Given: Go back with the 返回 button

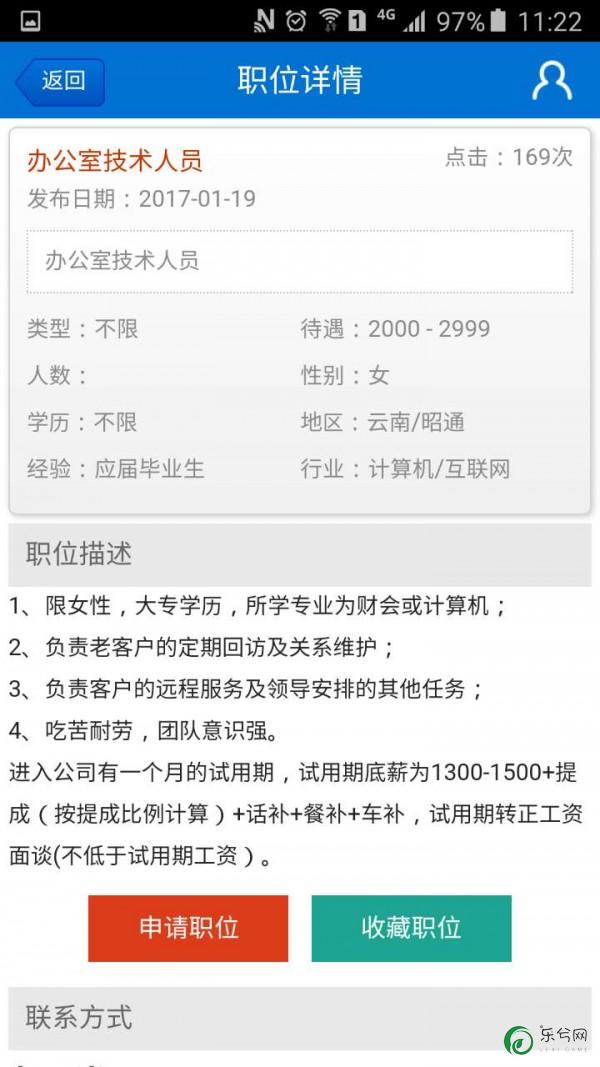Looking at the screenshot, I should 61,82.
